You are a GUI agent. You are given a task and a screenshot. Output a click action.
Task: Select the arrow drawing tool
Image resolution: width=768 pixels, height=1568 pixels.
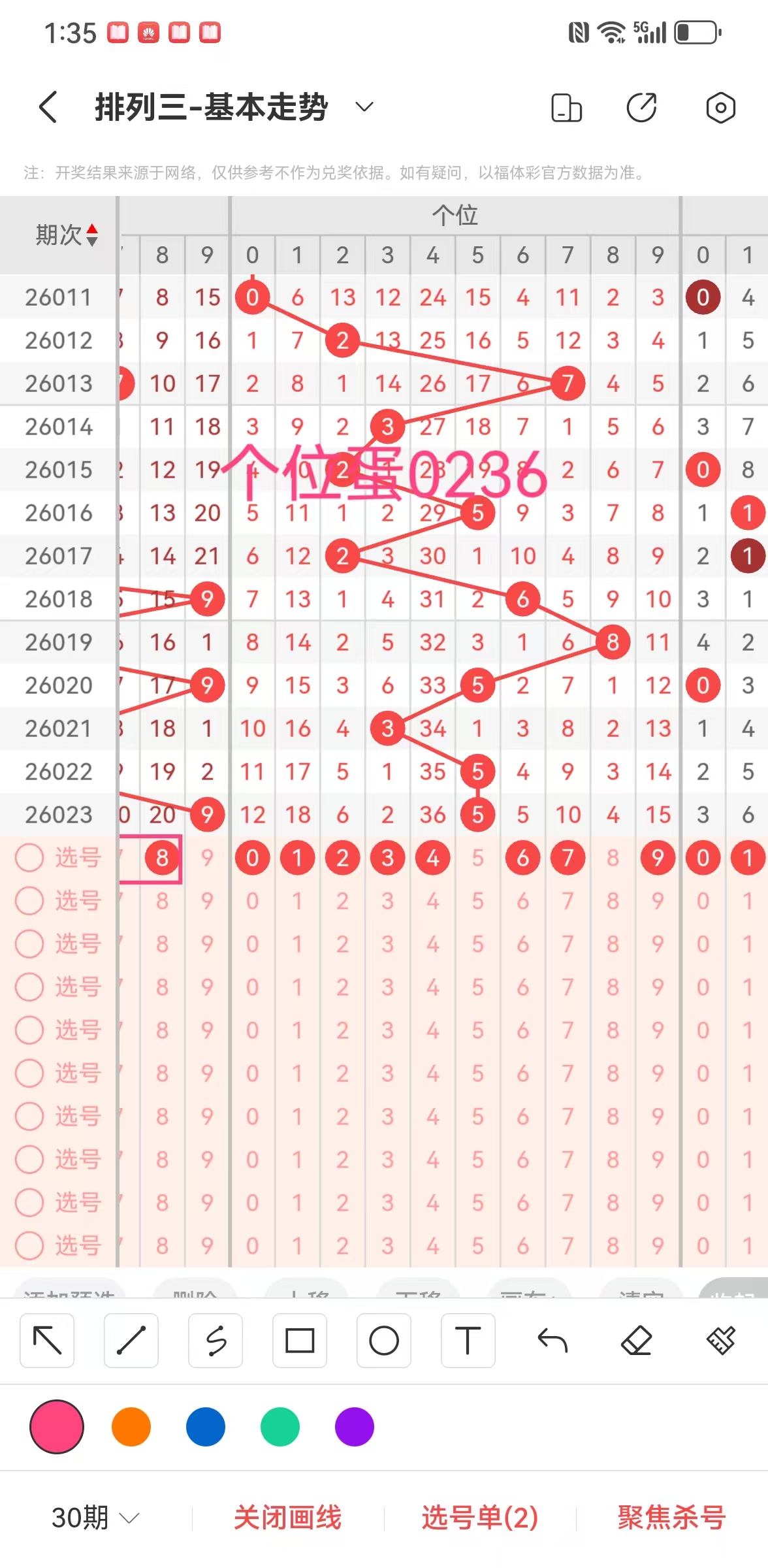pyautogui.click(x=47, y=1341)
